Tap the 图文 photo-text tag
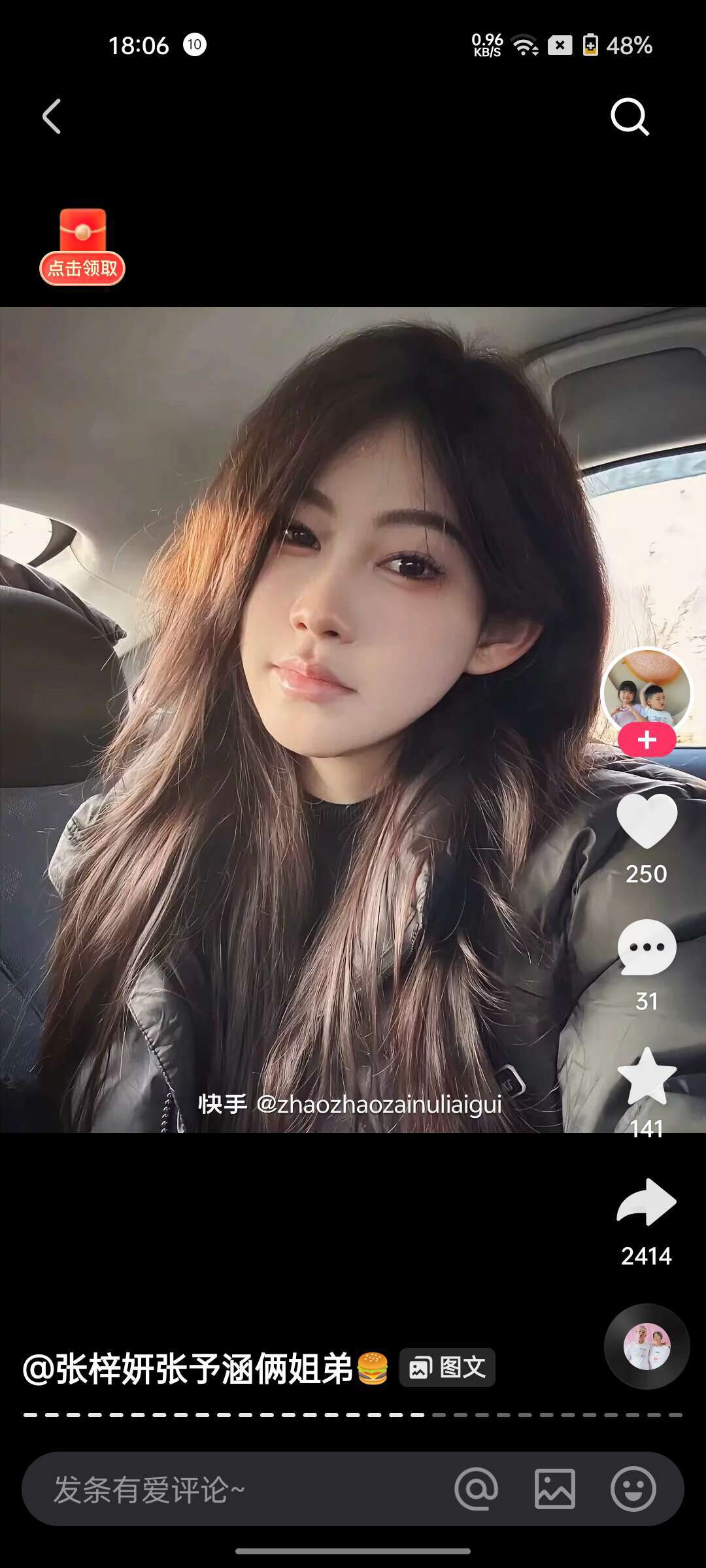The image size is (706, 1568). tap(448, 1367)
